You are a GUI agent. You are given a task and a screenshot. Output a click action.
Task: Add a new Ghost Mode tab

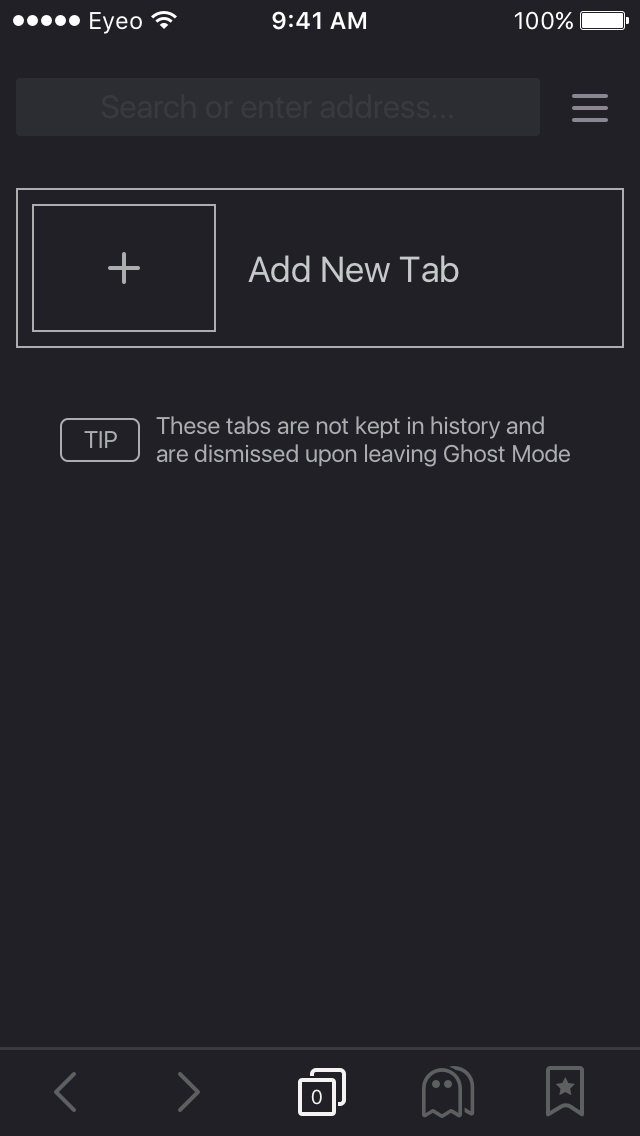click(320, 268)
